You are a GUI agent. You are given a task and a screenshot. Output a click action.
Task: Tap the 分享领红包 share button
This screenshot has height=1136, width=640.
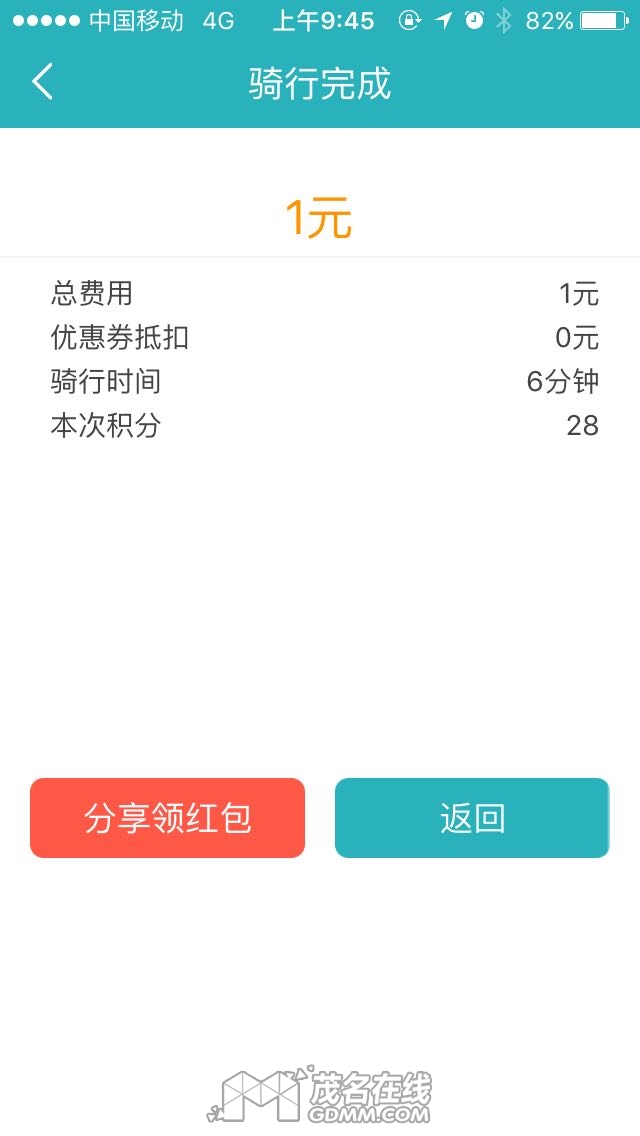pos(167,818)
